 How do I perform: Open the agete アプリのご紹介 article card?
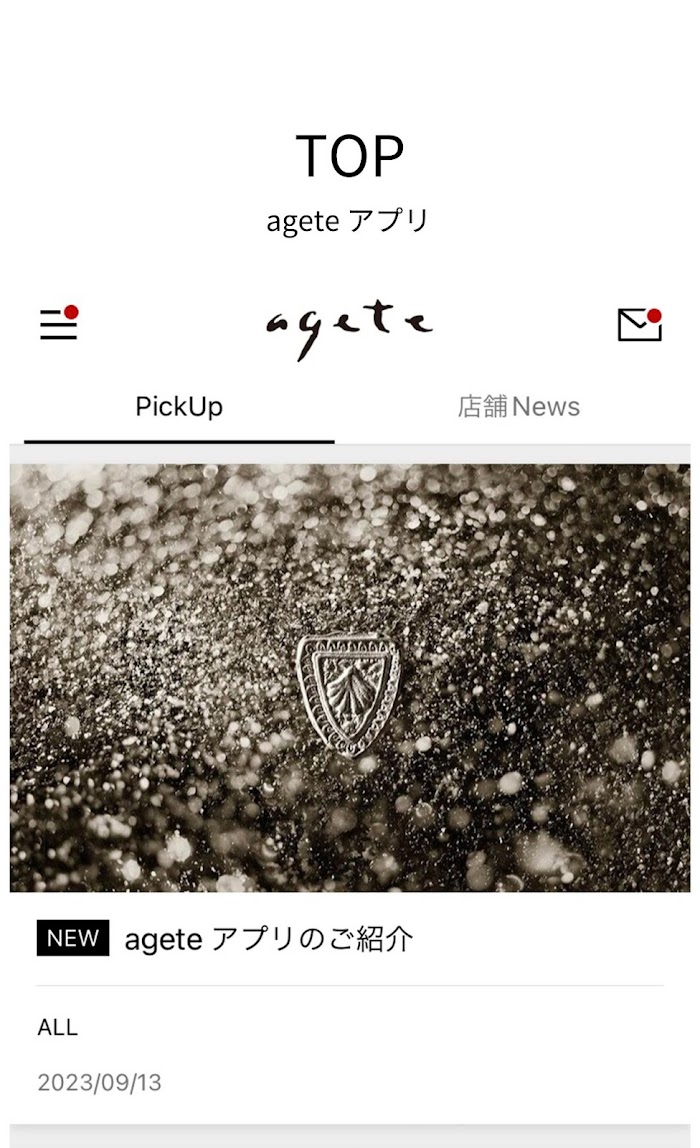coord(350,794)
